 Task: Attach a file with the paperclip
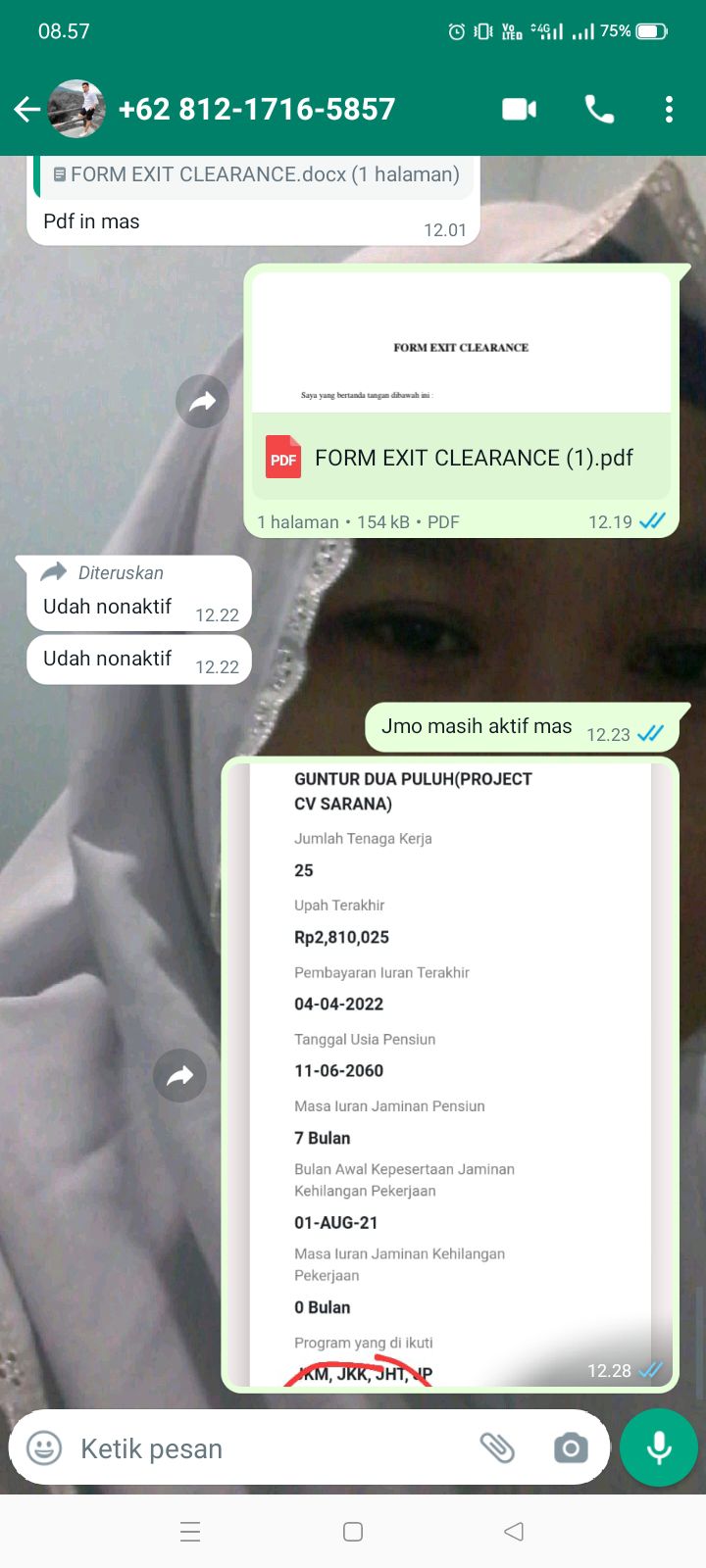[497, 1447]
